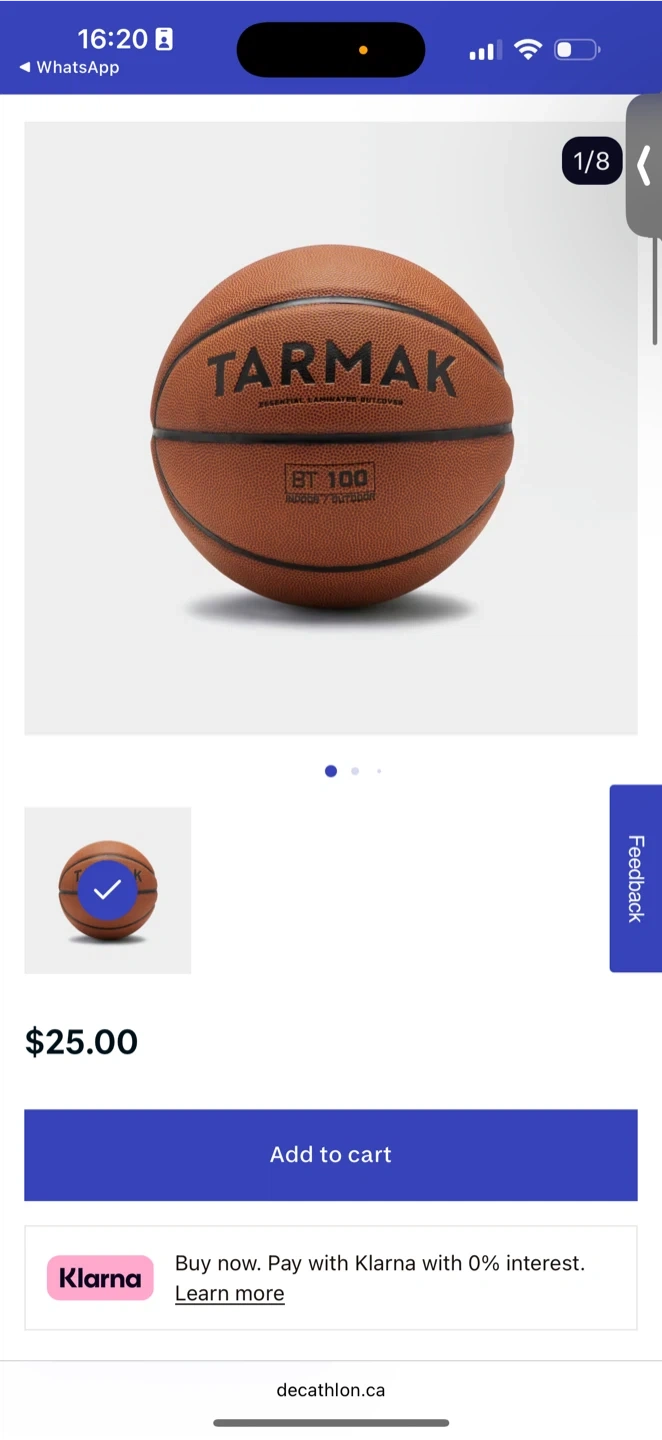
Task: Return to WhatsApp from status bar
Action: [x=68, y=67]
